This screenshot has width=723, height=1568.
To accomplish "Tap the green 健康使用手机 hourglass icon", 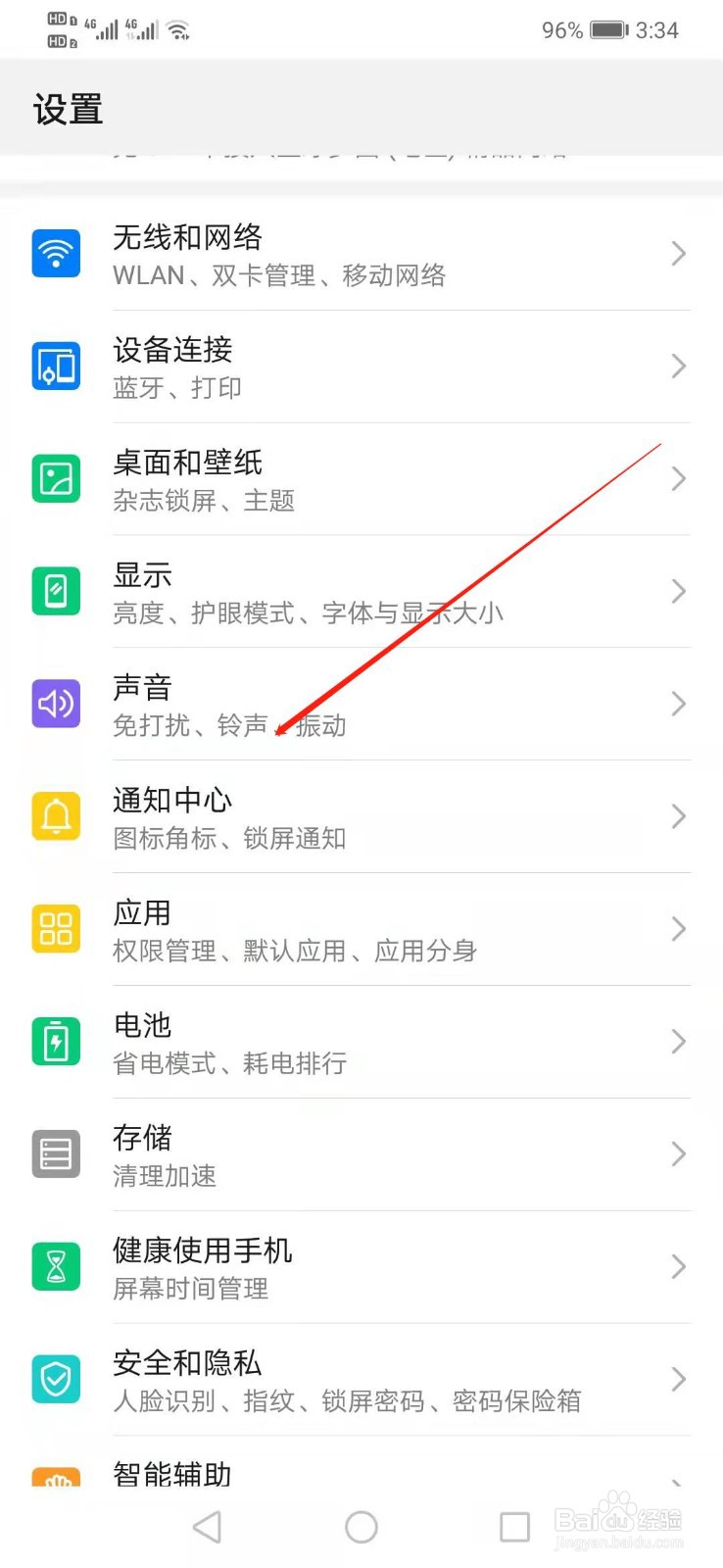I will coord(56,1266).
